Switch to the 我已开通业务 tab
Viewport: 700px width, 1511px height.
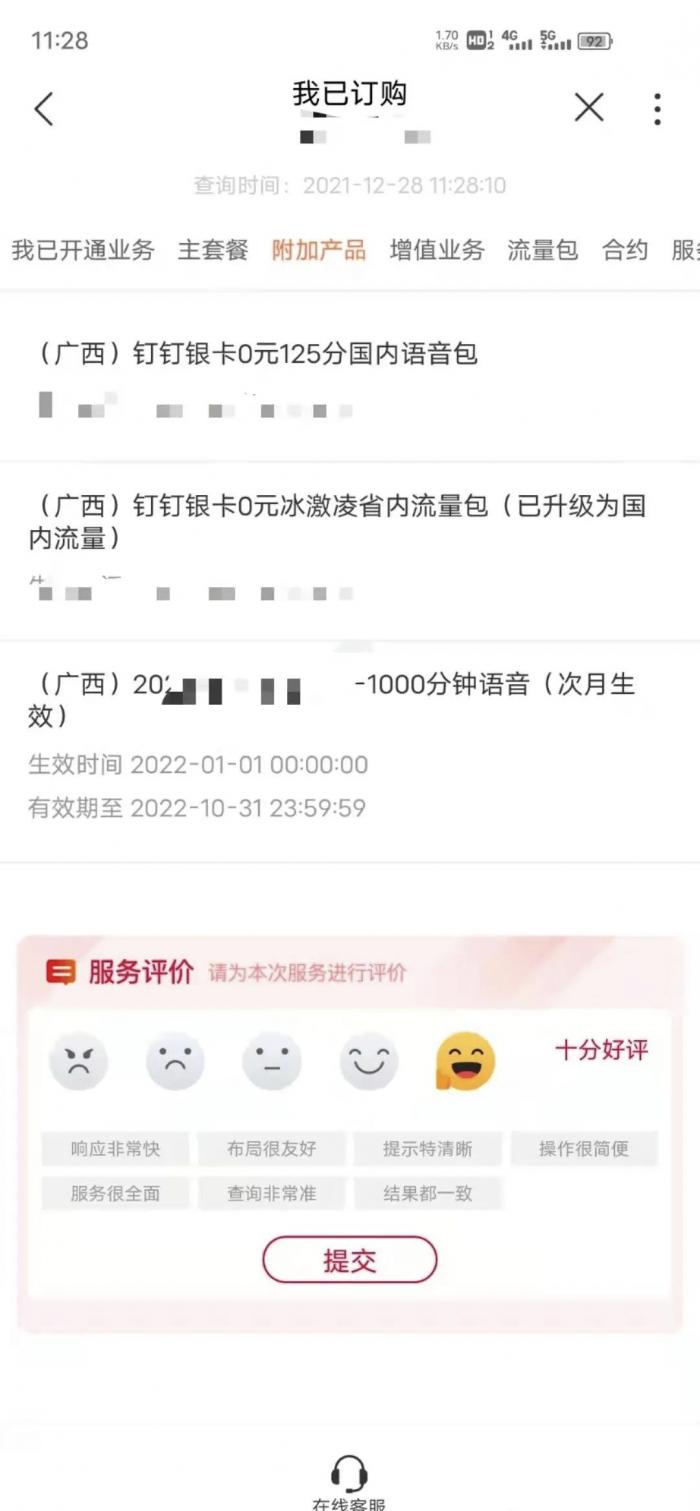click(83, 250)
